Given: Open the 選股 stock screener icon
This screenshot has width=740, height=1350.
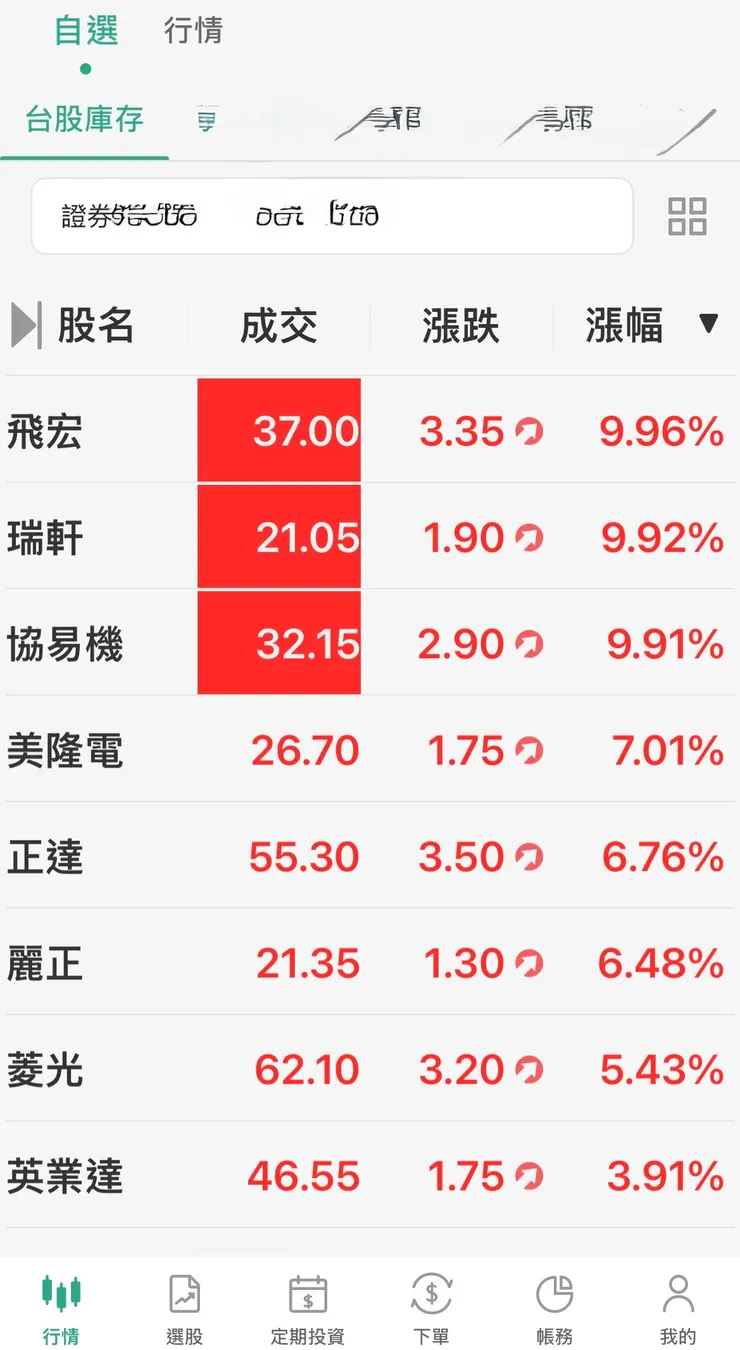Looking at the screenshot, I should click(183, 1305).
